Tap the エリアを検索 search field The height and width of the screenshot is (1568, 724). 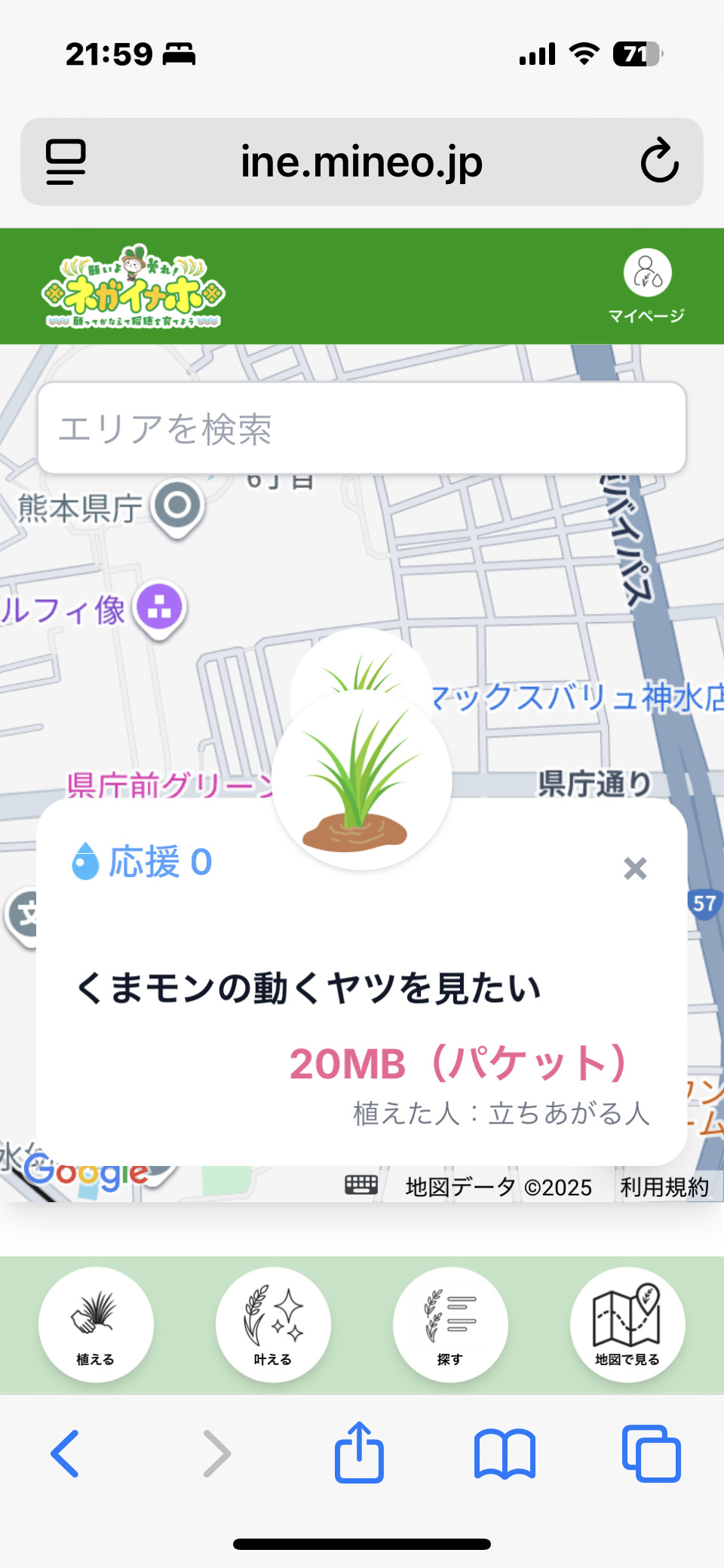click(362, 428)
